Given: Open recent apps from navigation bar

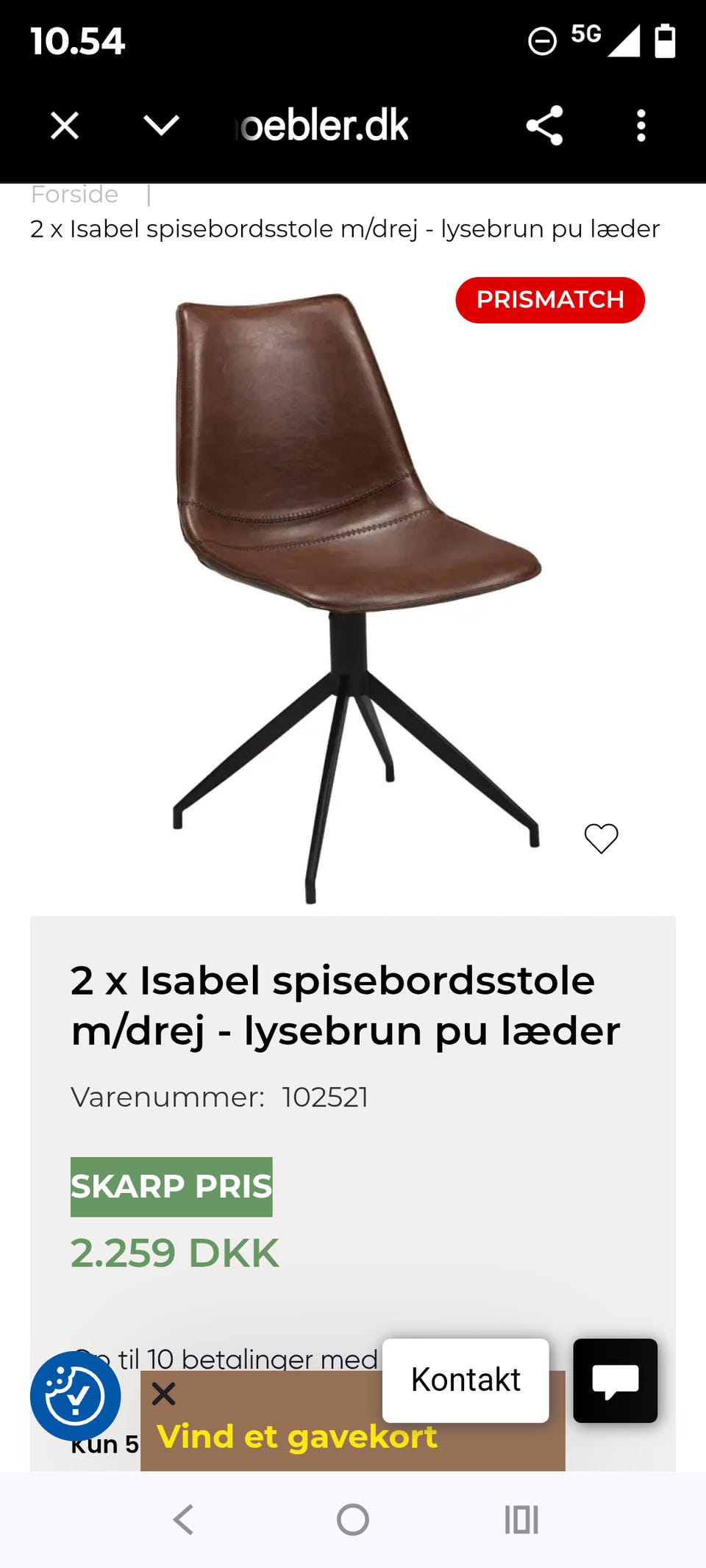Looking at the screenshot, I should click(x=521, y=1519).
